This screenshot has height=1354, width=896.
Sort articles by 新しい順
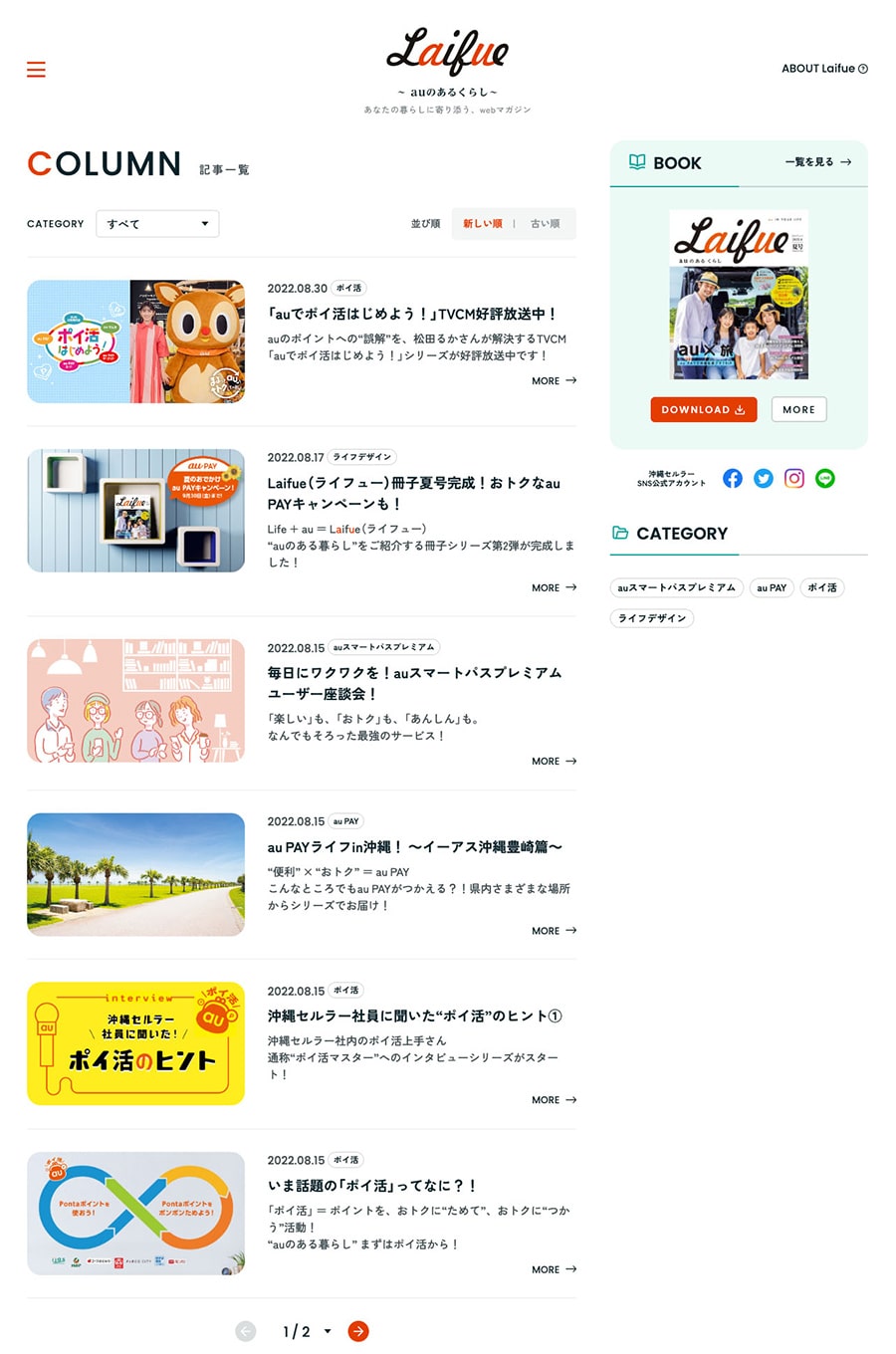pyautogui.click(x=483, y=224)
